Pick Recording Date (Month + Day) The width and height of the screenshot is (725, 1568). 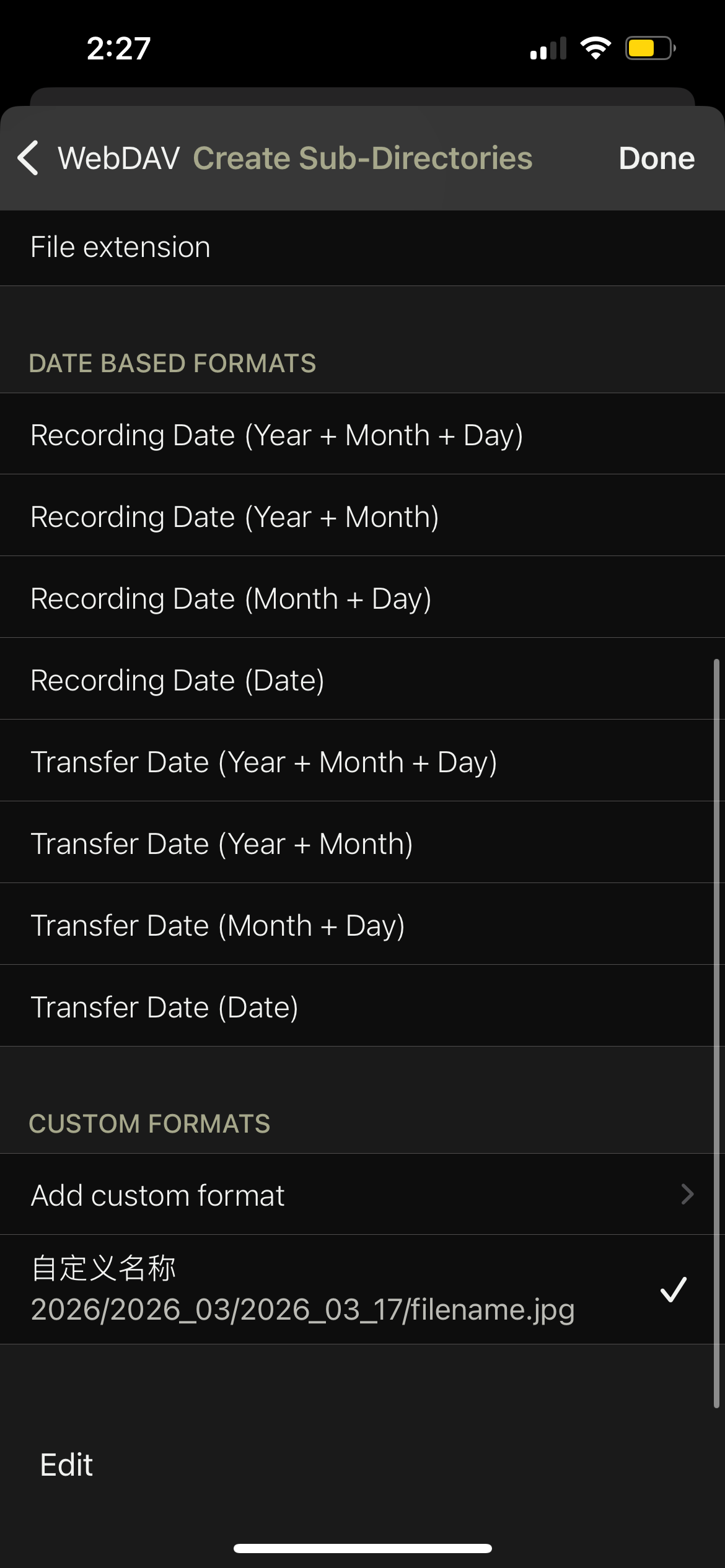pos(362,598)
